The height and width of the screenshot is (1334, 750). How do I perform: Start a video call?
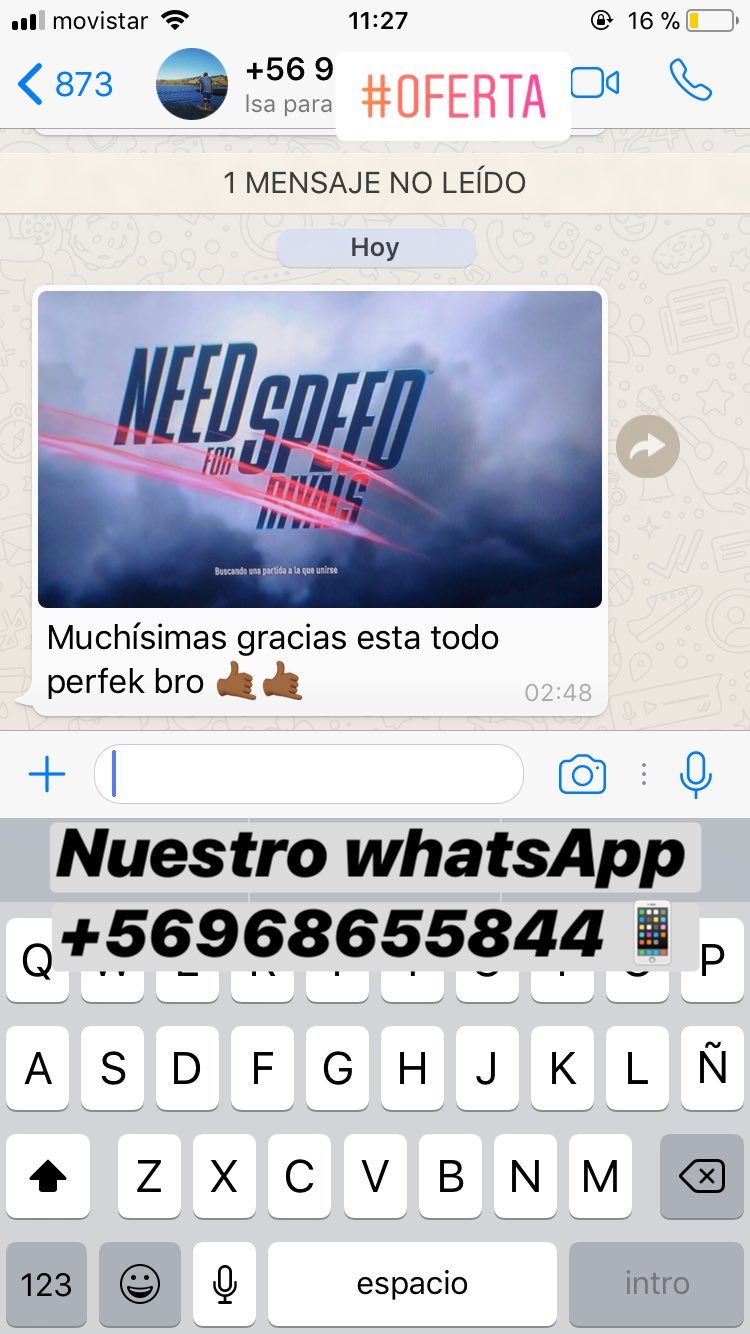(595, 83)
